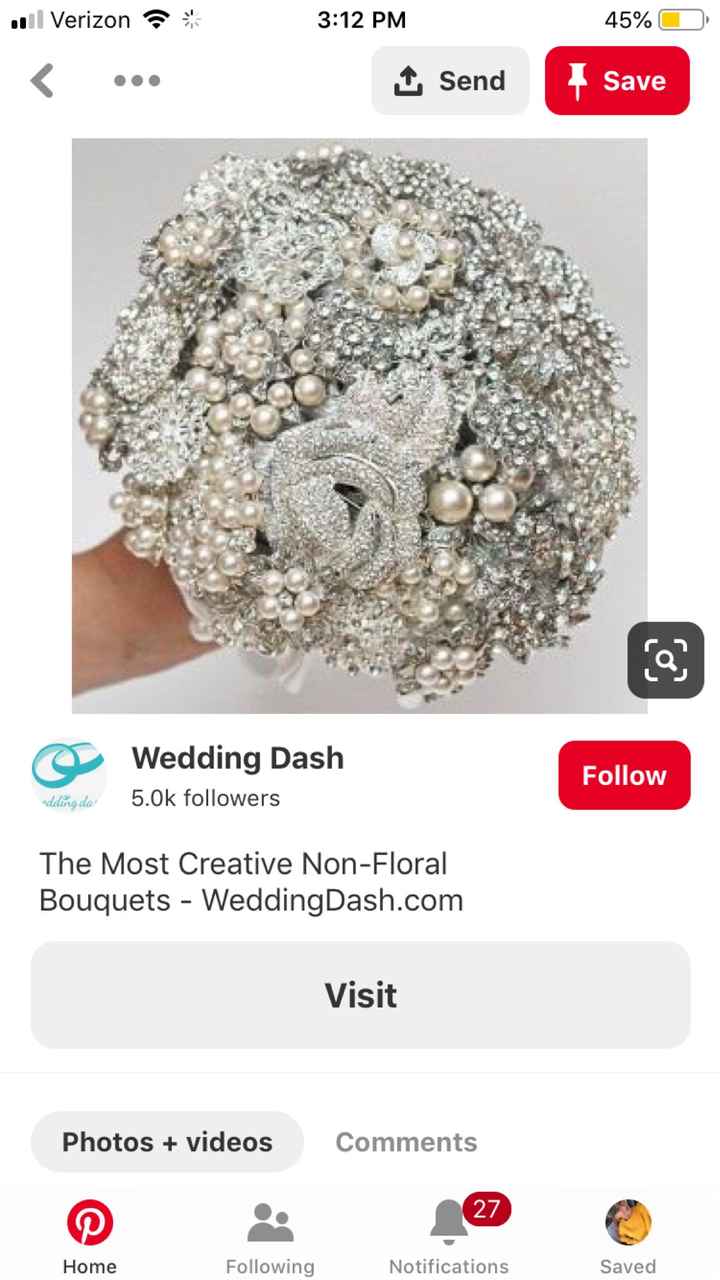Image resolution: width=720 pixels, height=1280 pixels.
Task: Open the three-dot overflow menu
Action: [137, 80]
